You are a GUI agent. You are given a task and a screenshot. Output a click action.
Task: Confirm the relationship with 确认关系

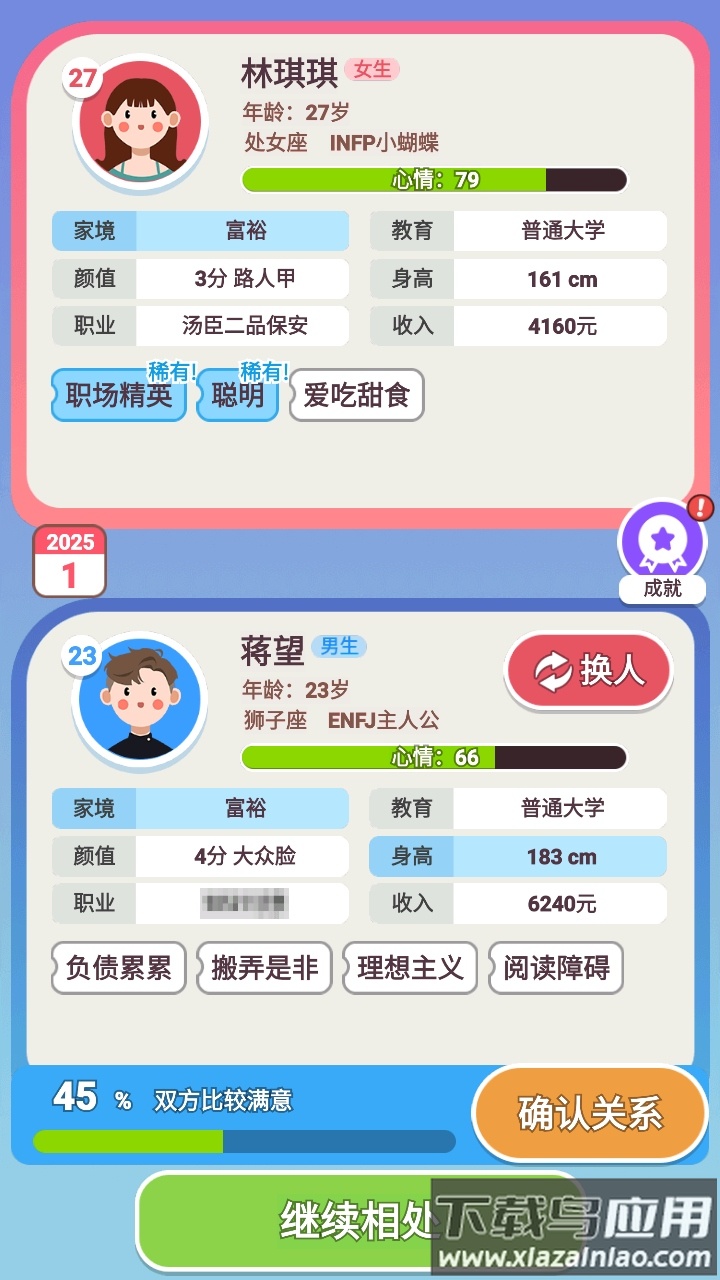pos(590,1113)
